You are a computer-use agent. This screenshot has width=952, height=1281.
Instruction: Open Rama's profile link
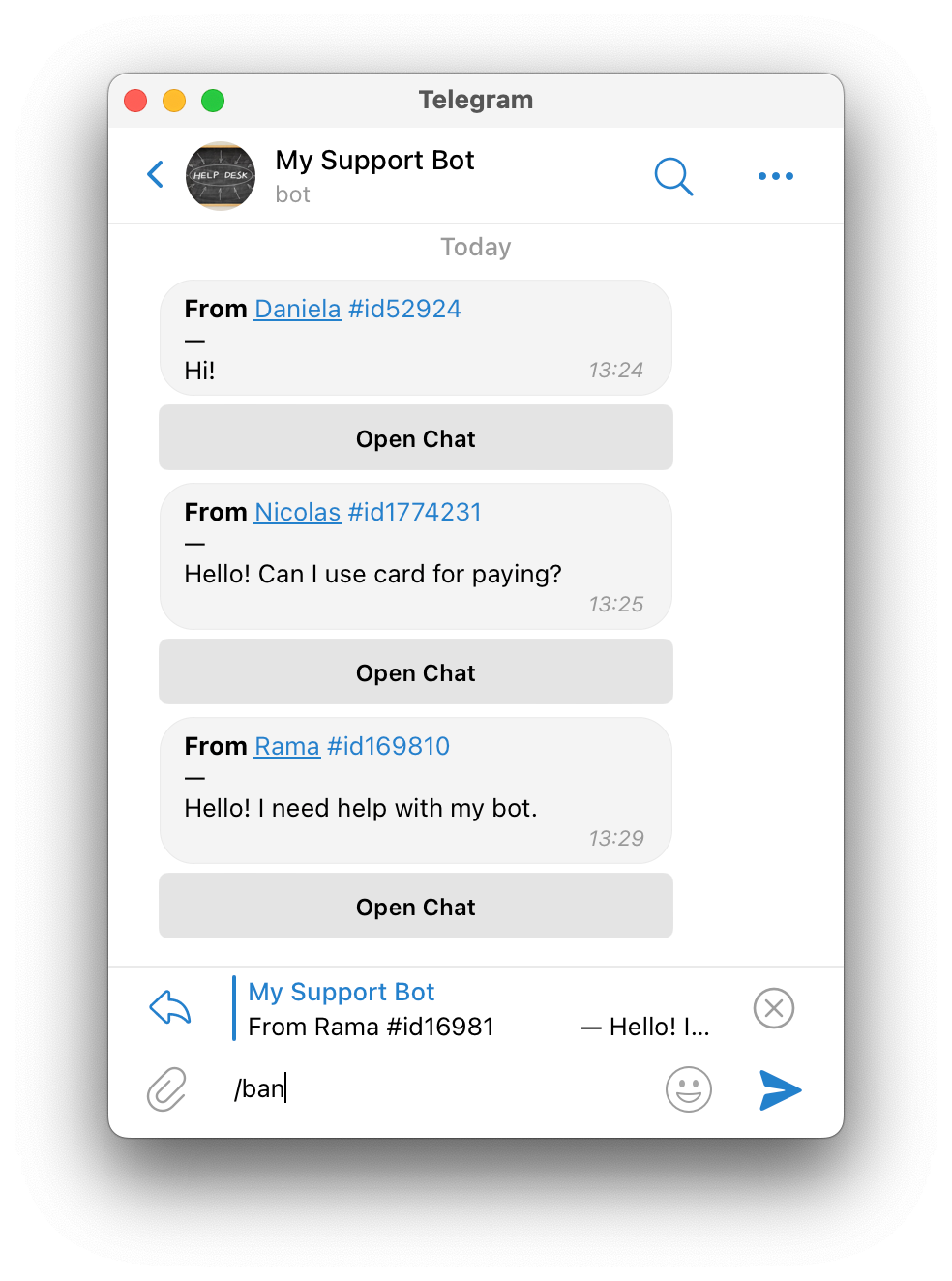click(286, 746)
